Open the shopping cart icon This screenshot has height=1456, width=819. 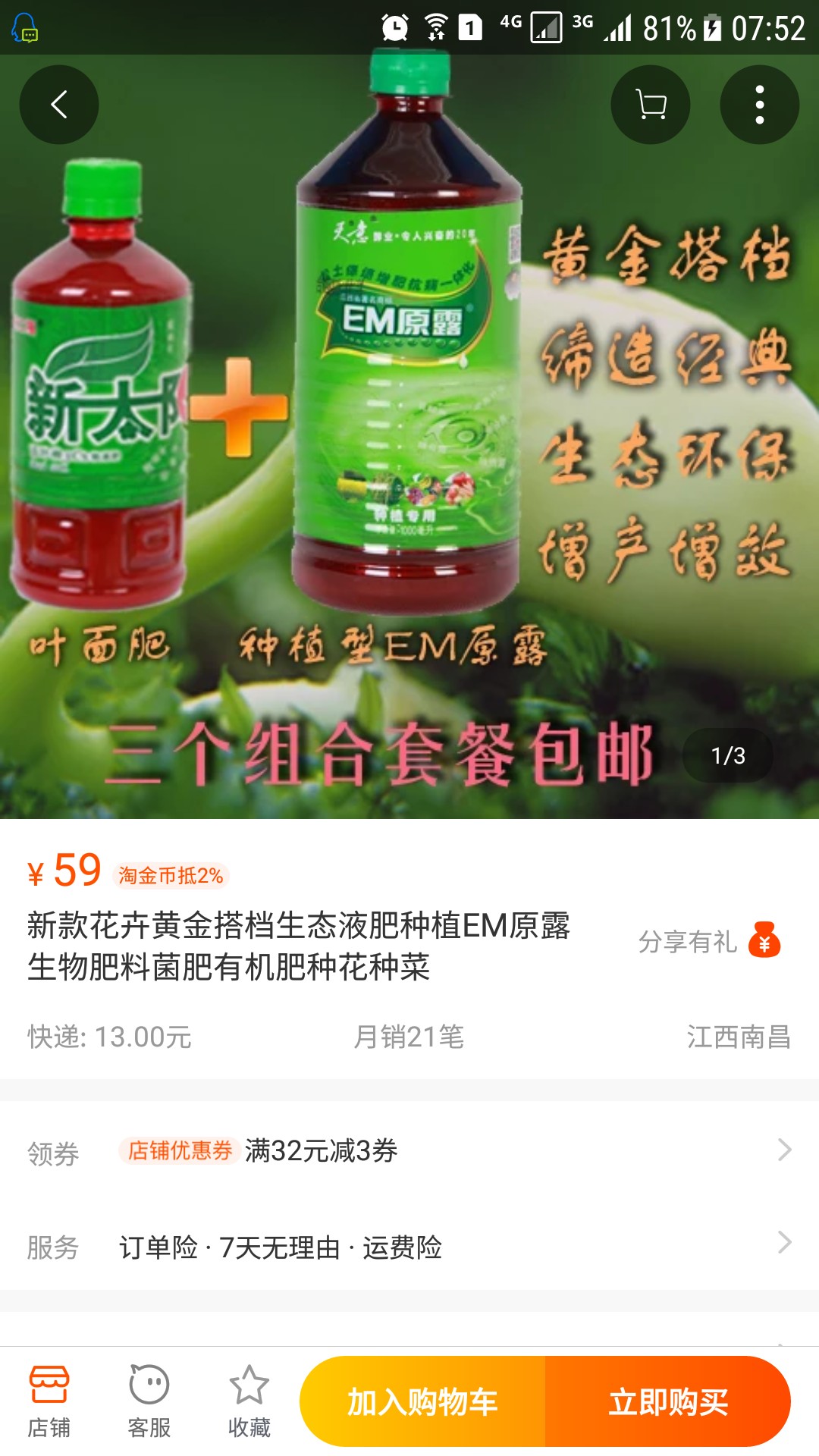(x=650, y=105)
